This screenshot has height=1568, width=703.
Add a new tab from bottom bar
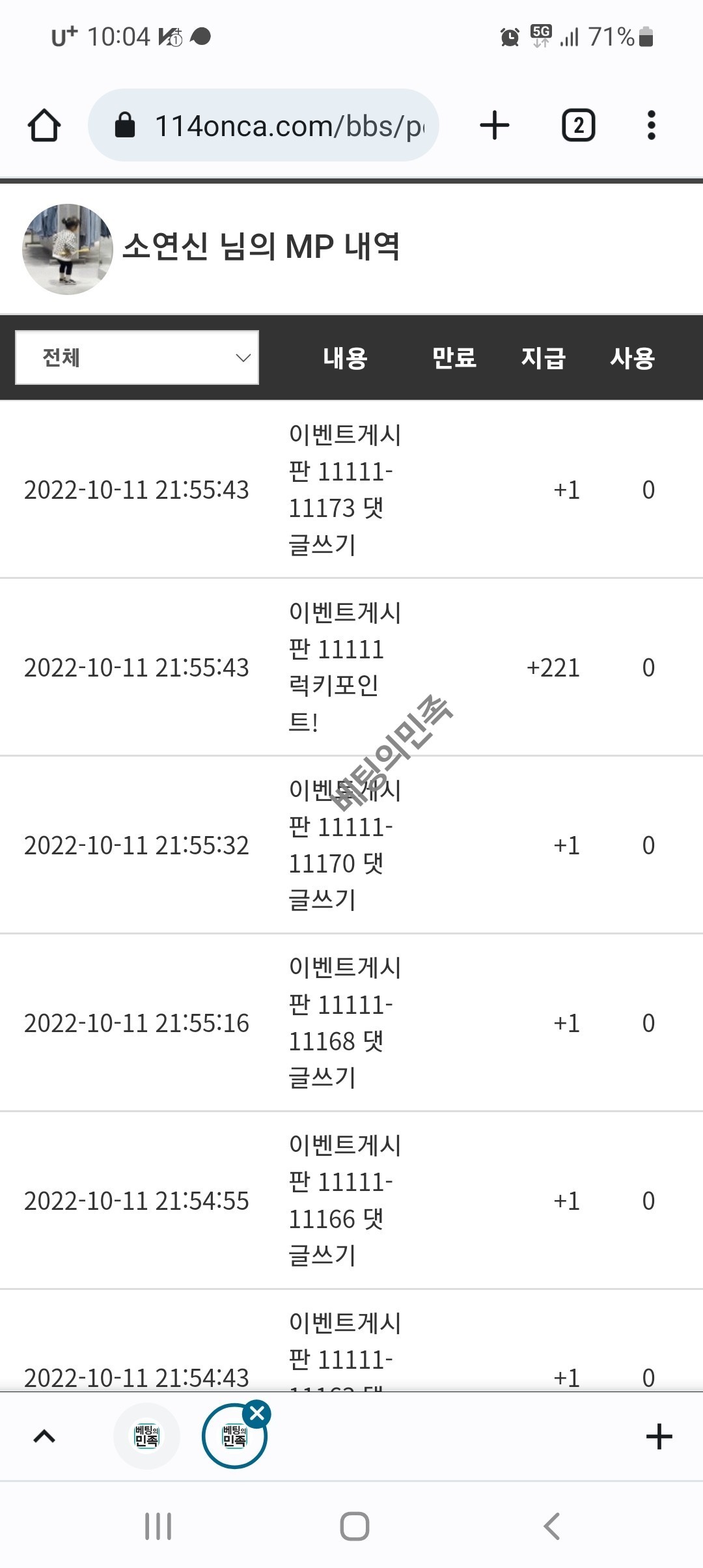click(659, 1436)
